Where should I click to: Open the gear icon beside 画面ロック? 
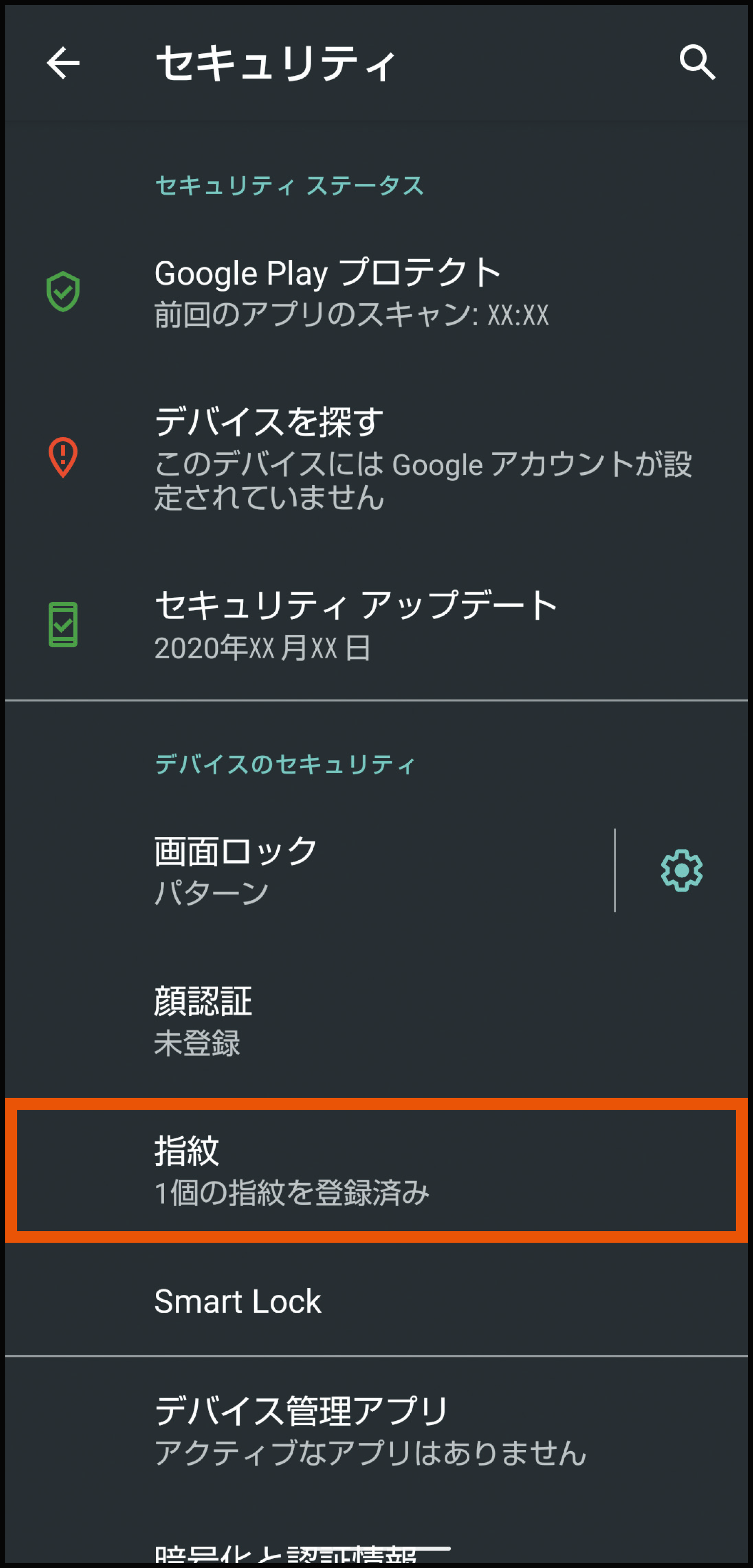click(682, 870)
